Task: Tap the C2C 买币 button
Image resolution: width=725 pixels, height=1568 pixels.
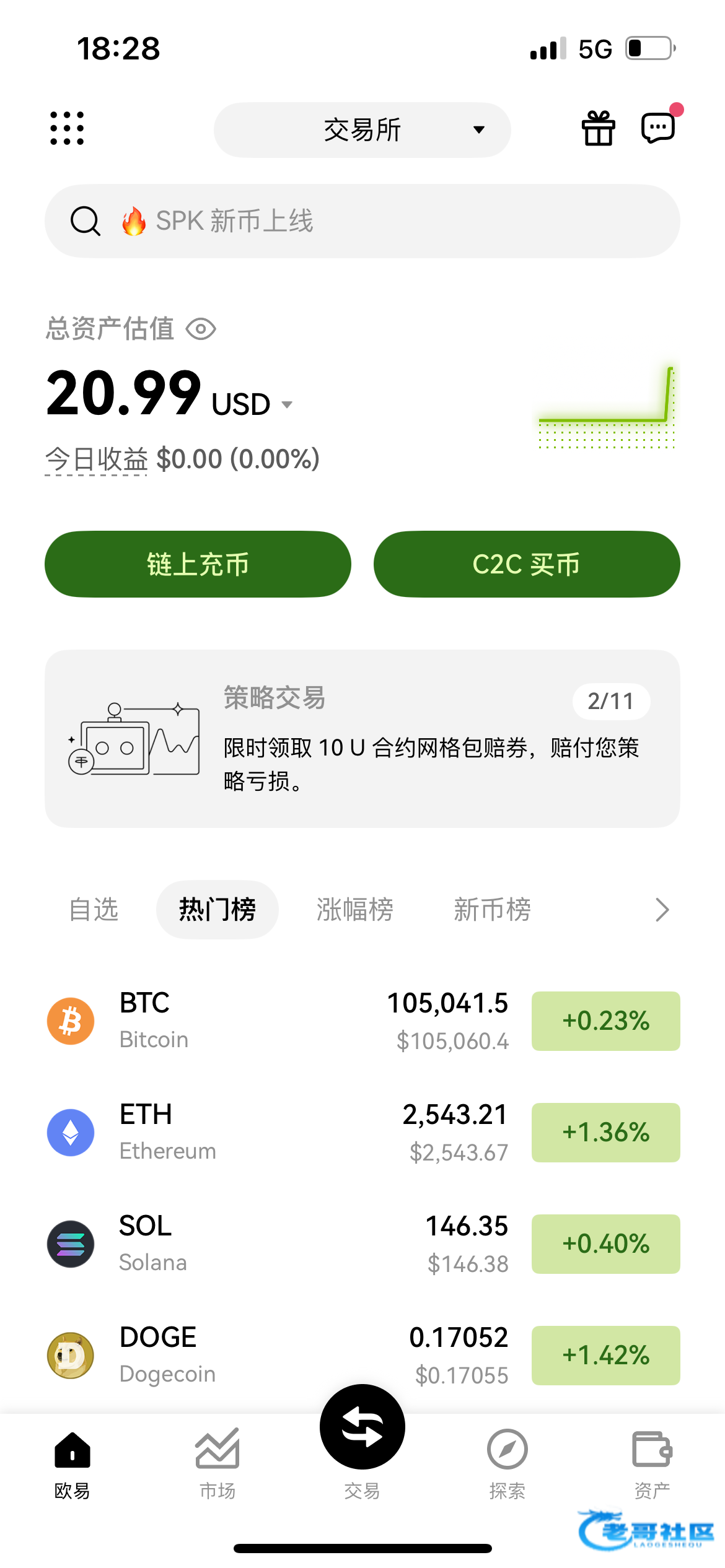Action: (527, 564)
